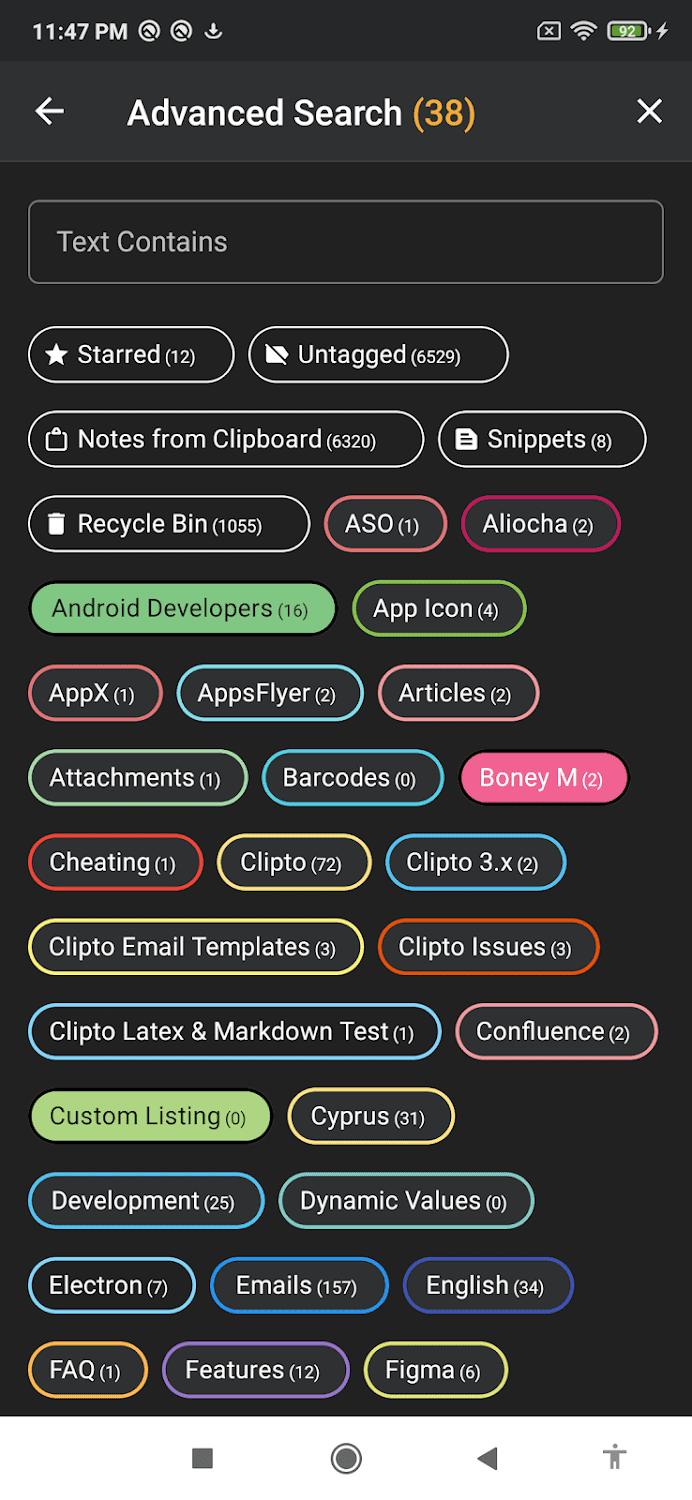Choose the Clipto Issues tag
The image size is (692, 1500).
tap(487, 947)
